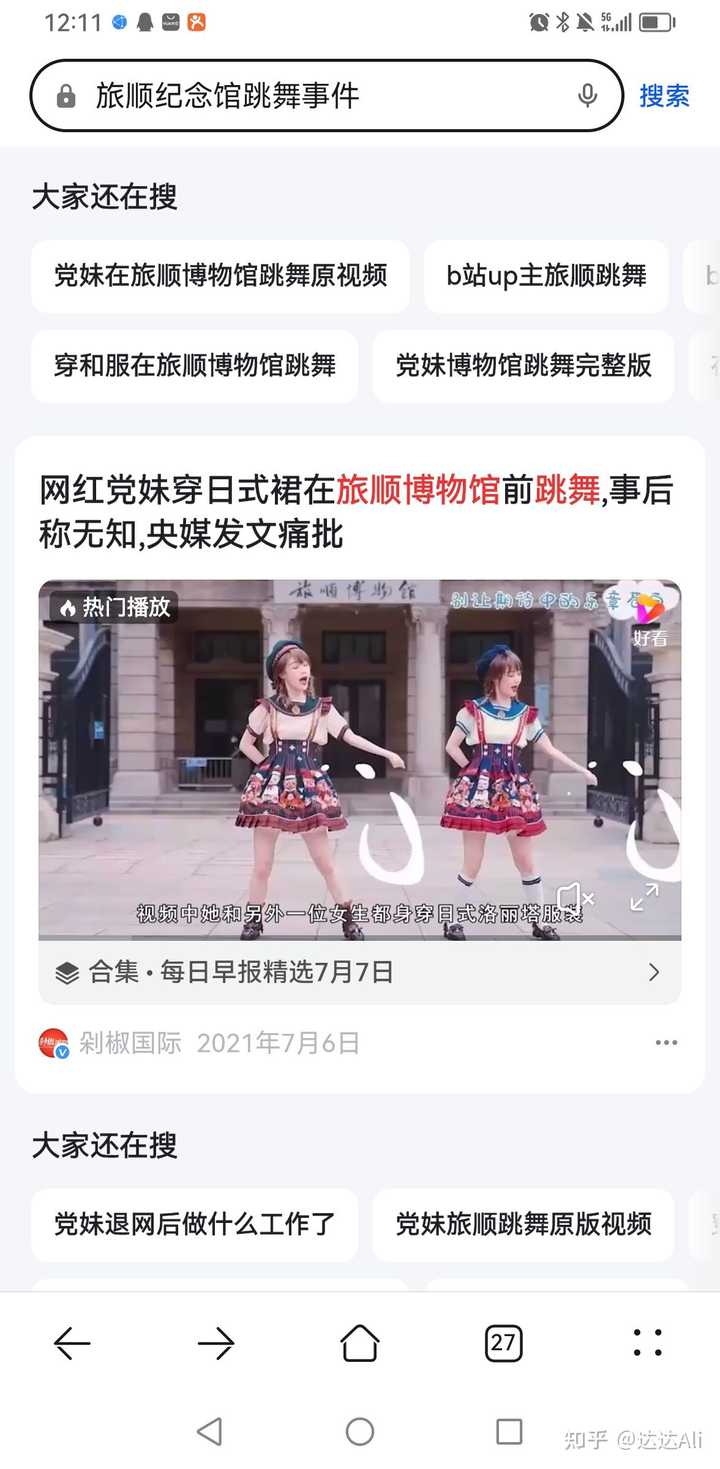Viewport: 720px width, 1469px height.
Task: Select the 党妹在旅顺博物馆跳舞原视频 suggestion
Action: (220, 276)
